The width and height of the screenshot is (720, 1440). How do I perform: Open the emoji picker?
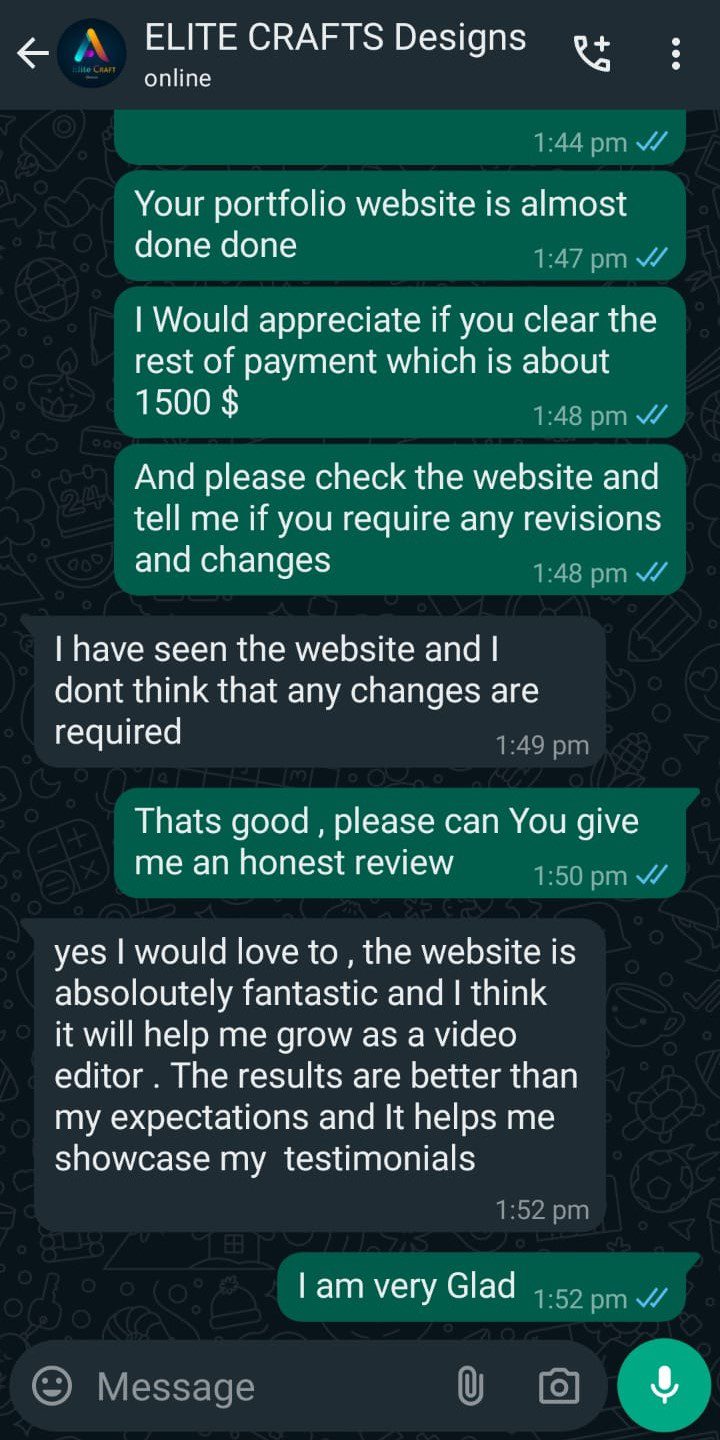pos(52,1386)
